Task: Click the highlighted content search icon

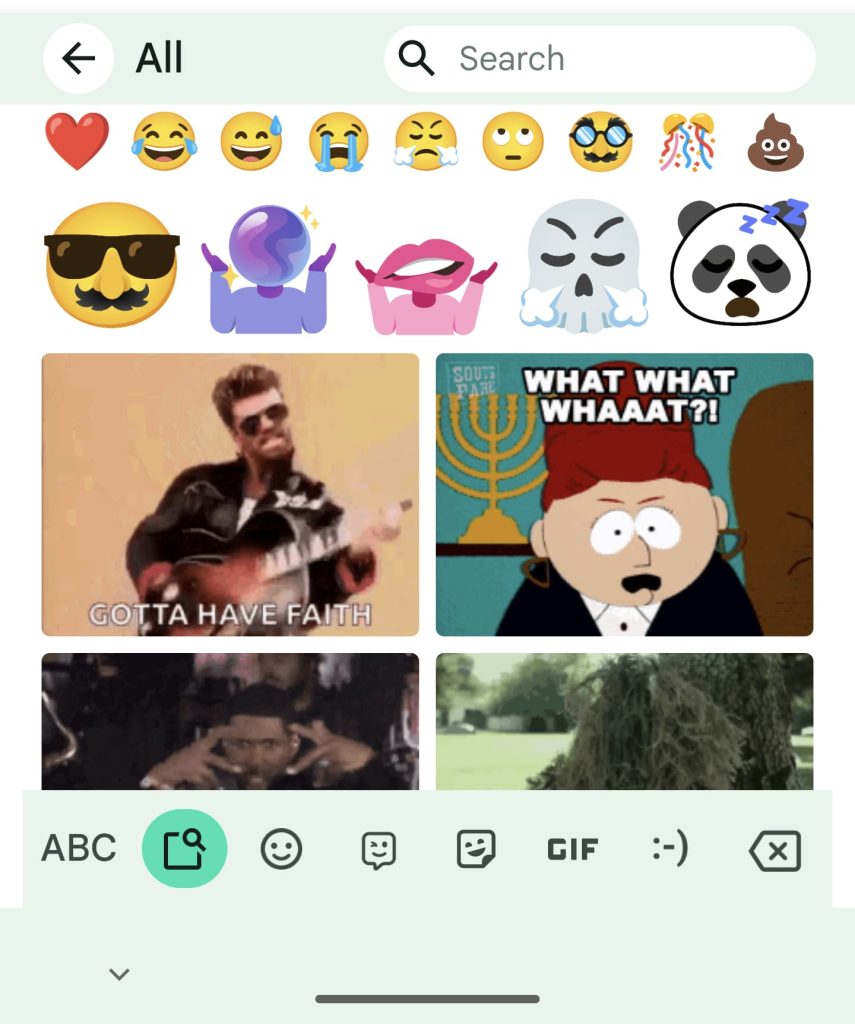Action: click(x=185, y=848)
